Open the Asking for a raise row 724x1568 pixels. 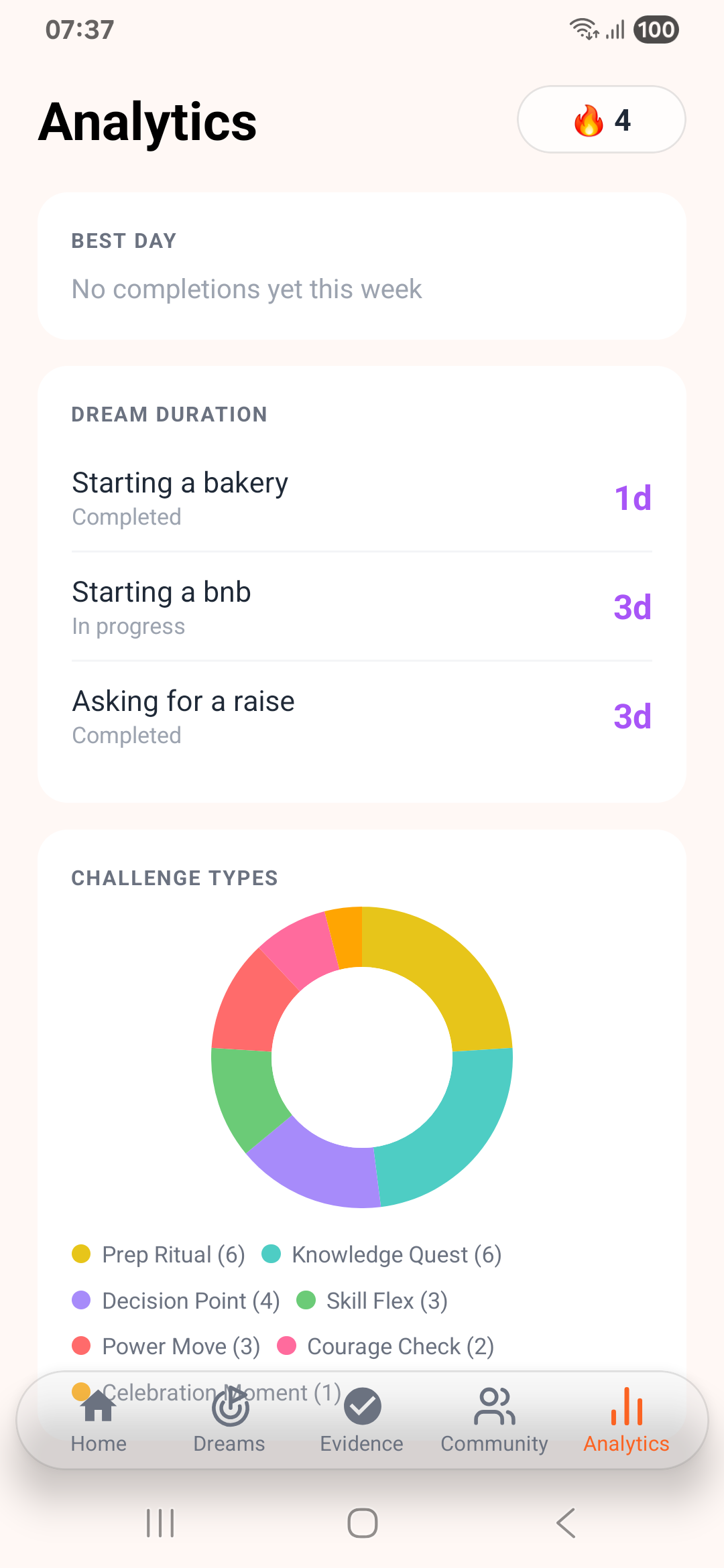coord(362,716)
